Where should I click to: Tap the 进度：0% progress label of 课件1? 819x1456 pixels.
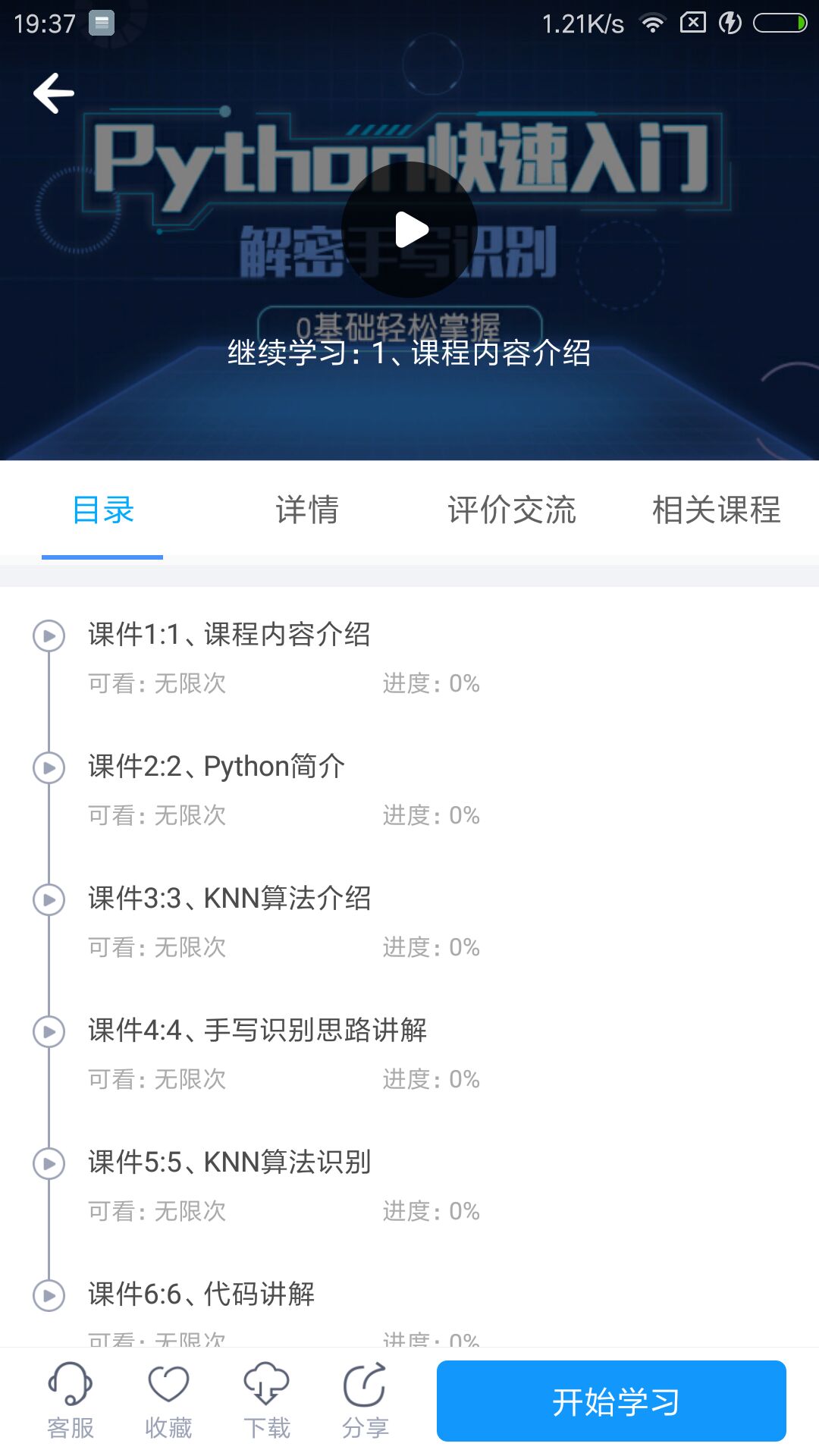click(431, 682)
